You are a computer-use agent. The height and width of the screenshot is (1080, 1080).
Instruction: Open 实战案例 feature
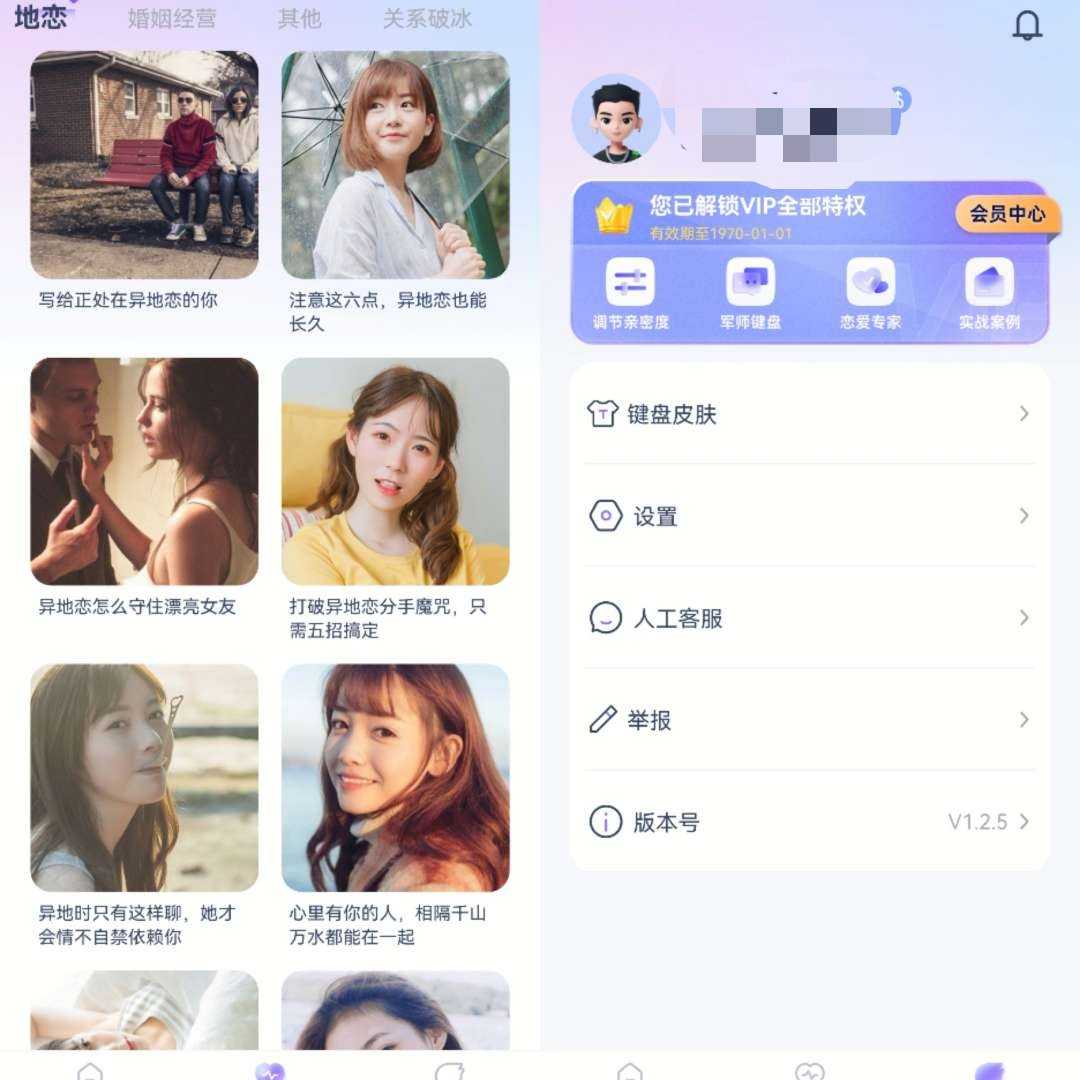tap(989, 294)
